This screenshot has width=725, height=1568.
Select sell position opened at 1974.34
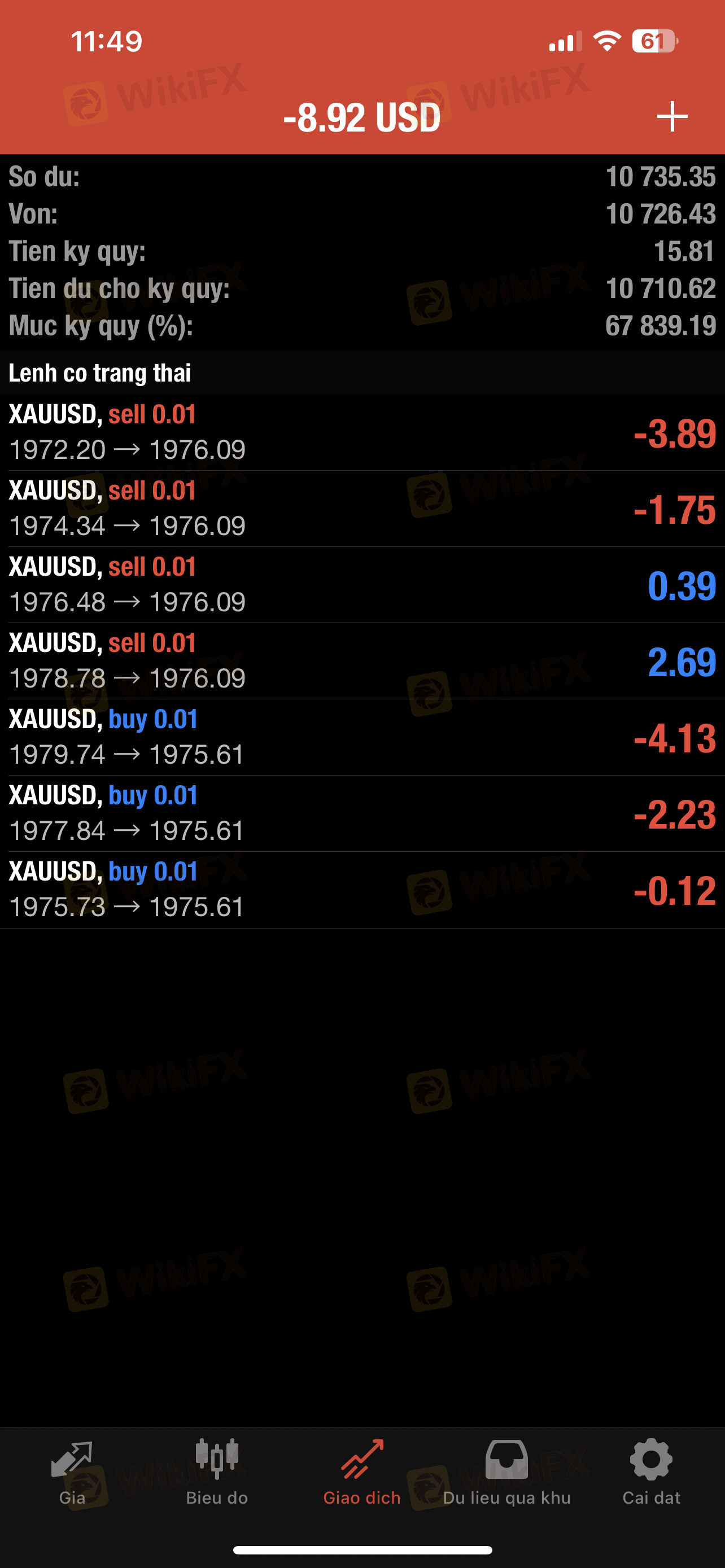tap(362, 508)
